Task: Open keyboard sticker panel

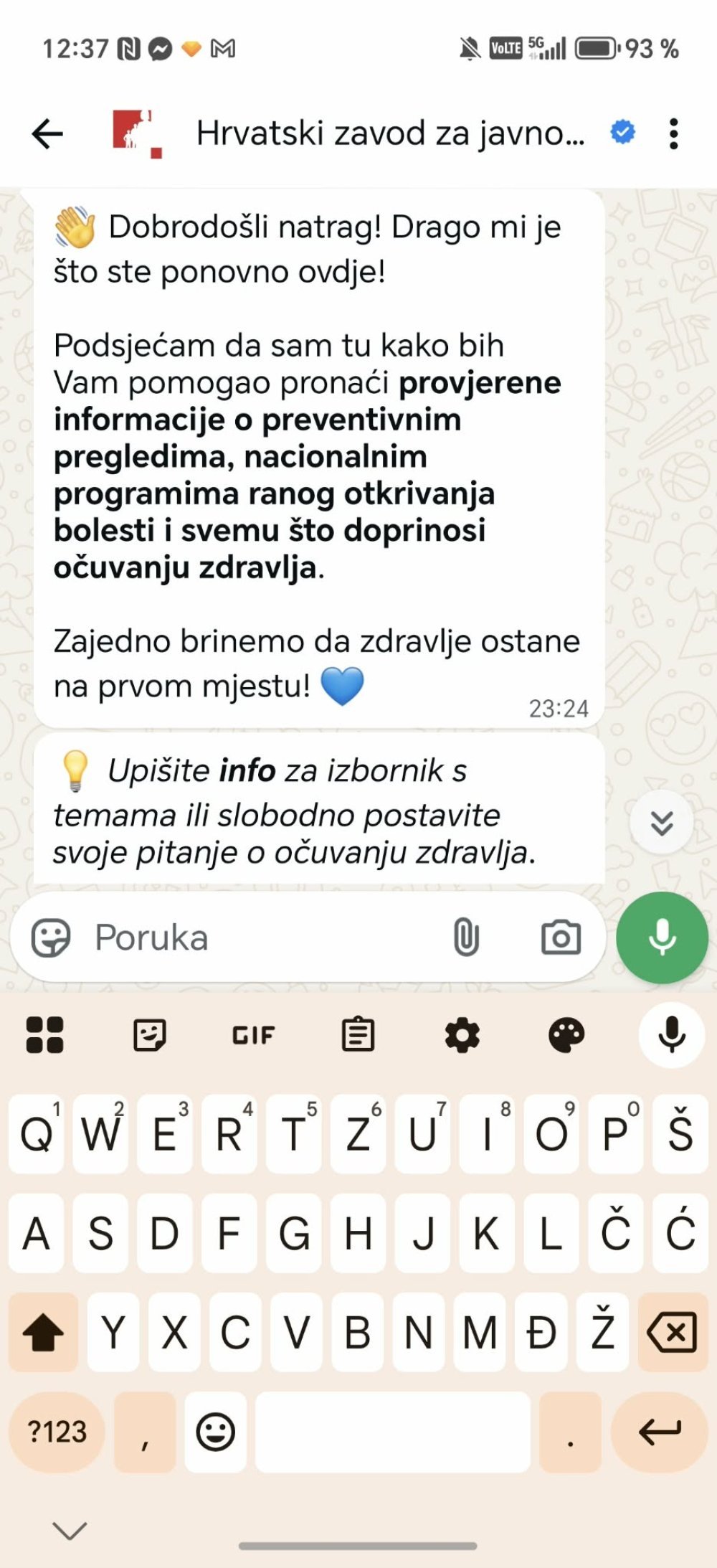Action: pos(149,1035)
